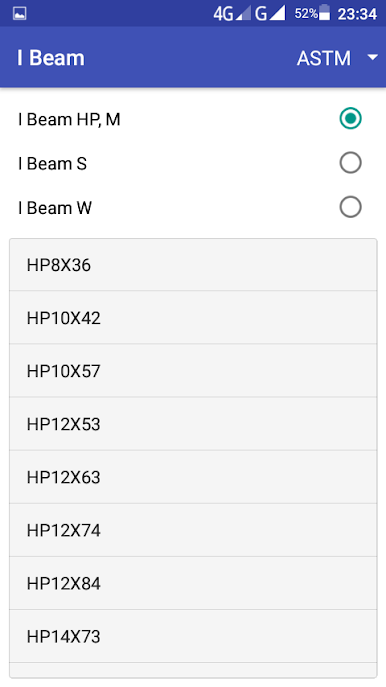Open the HP8X36 beam entry

pos(193,265)
